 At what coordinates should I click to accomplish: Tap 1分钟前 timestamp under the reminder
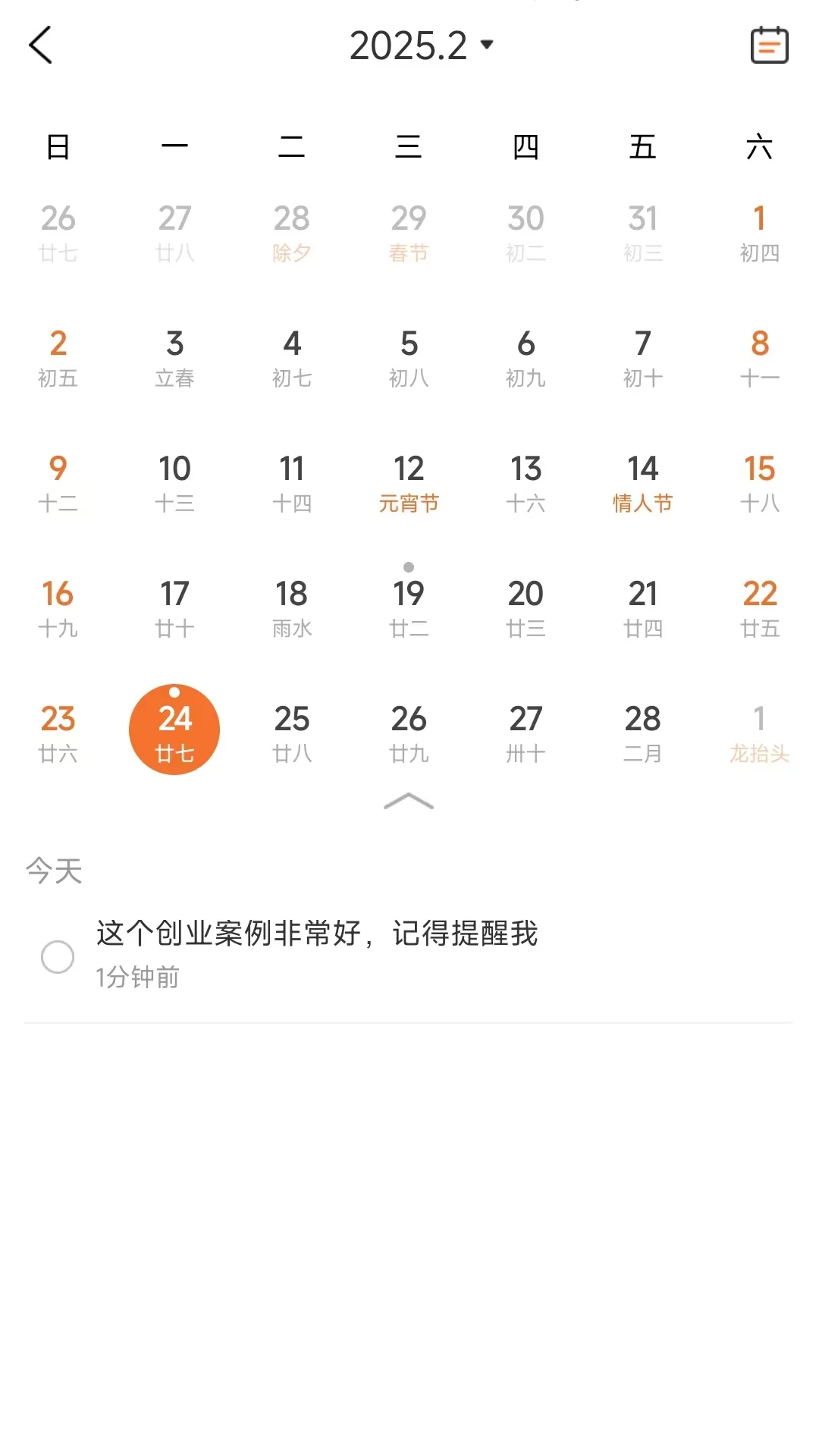[137, 978]
